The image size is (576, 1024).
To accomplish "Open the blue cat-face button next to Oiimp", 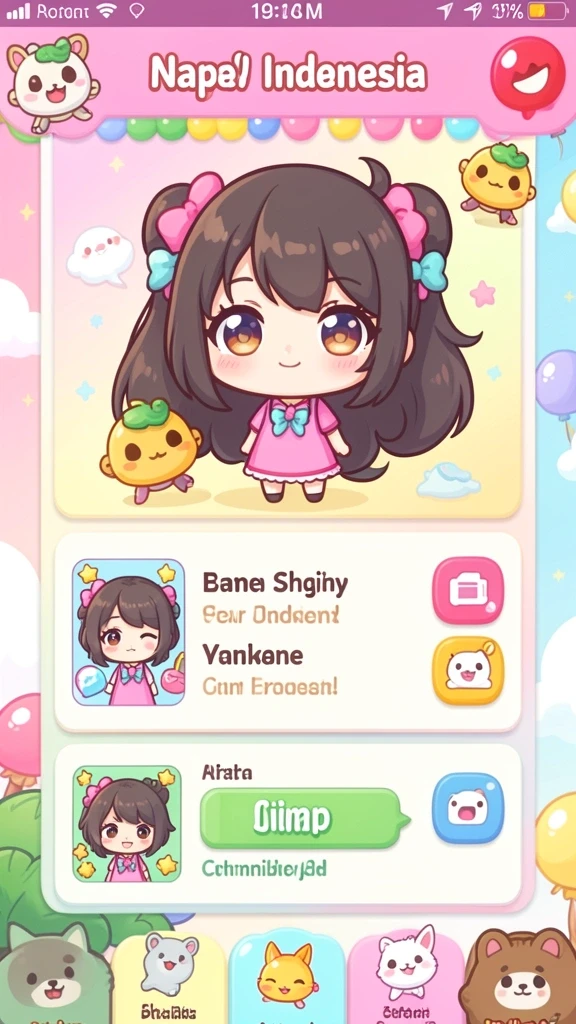I will 468,808.
